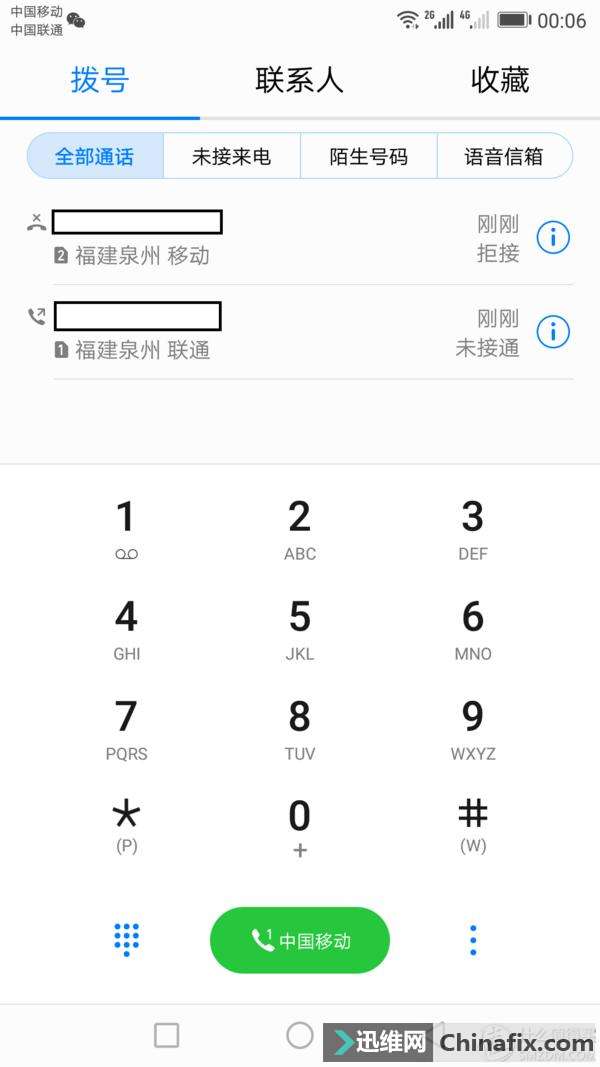This screenshot has width=600, height=1067.
Task: Hide the dial pad
Action: [126, 939]
